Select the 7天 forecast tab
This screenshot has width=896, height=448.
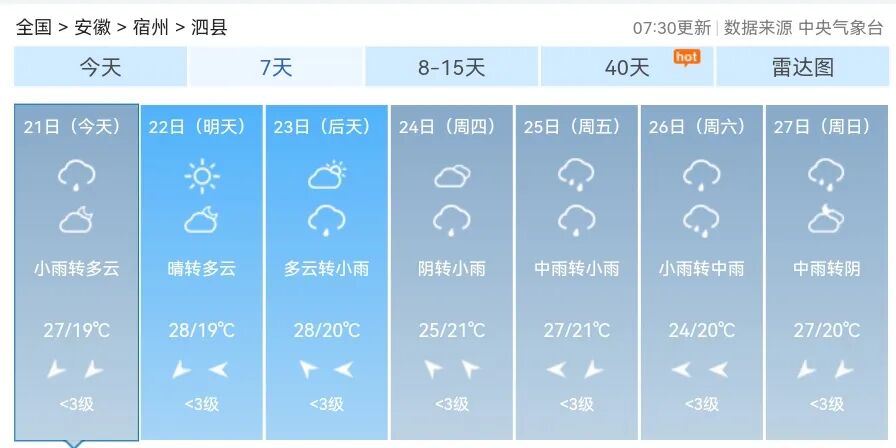point(276,67)
